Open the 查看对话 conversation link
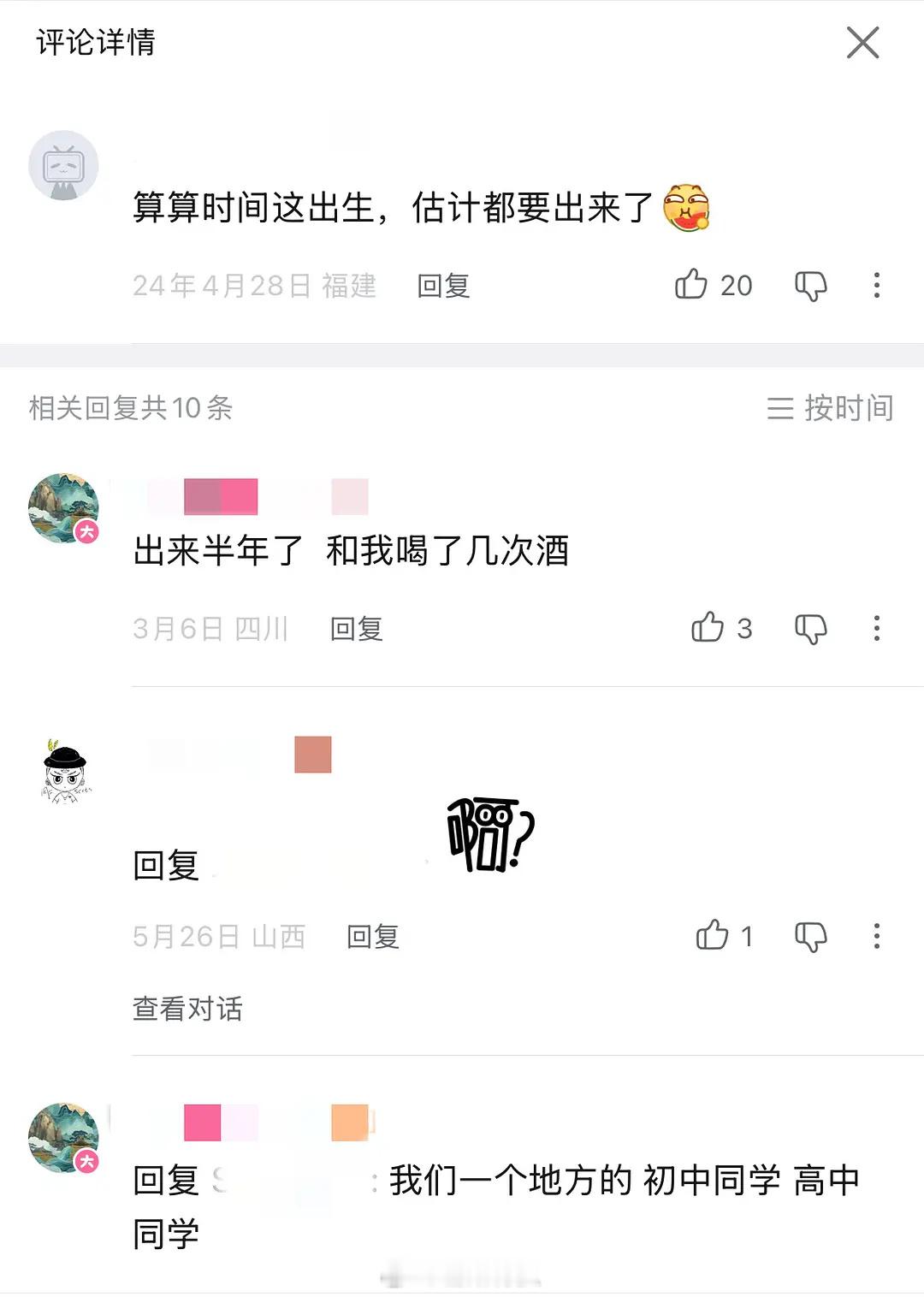This screenshot has height=1297, width=924. coord(188,1010)
